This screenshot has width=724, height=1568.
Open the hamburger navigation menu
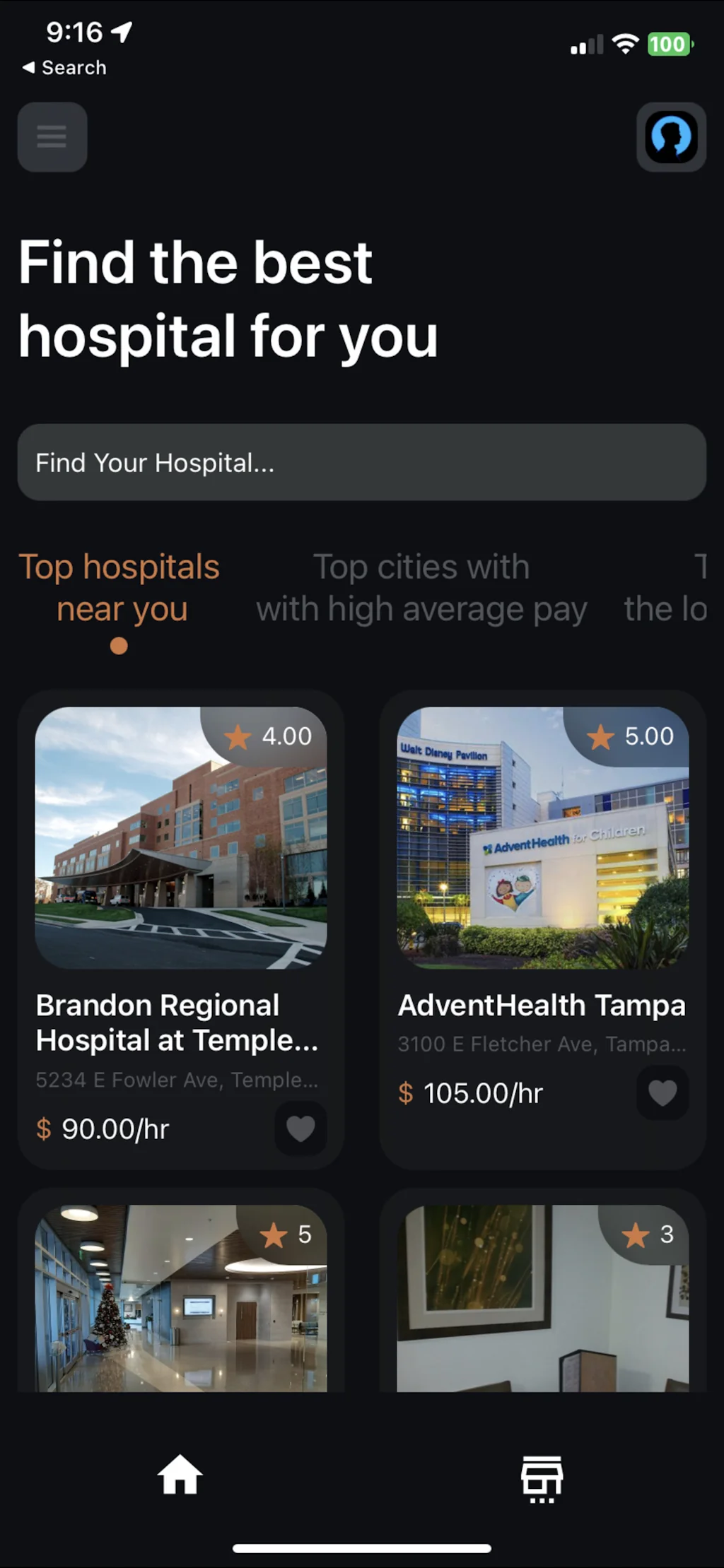click(52, 137)
